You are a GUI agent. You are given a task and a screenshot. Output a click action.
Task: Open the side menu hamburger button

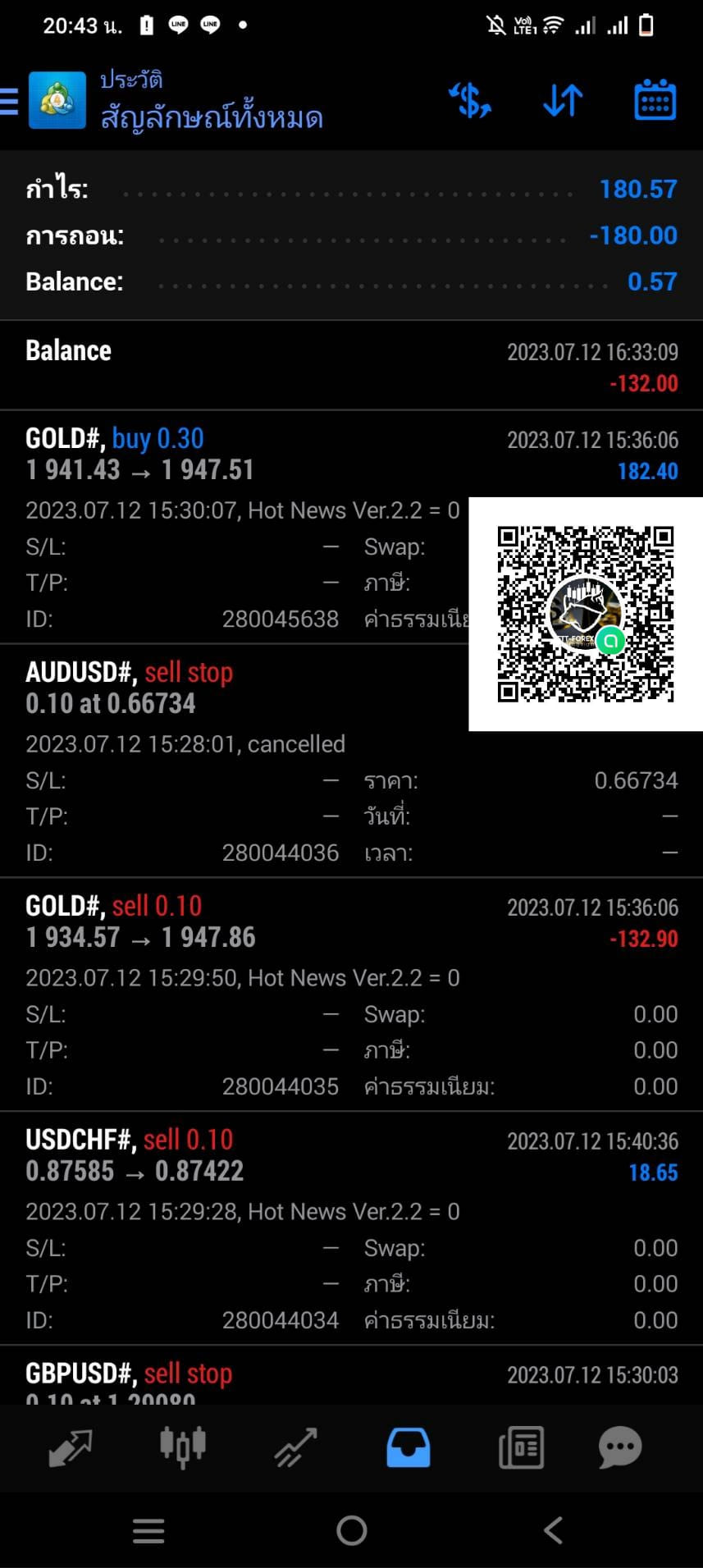(8, 101)
